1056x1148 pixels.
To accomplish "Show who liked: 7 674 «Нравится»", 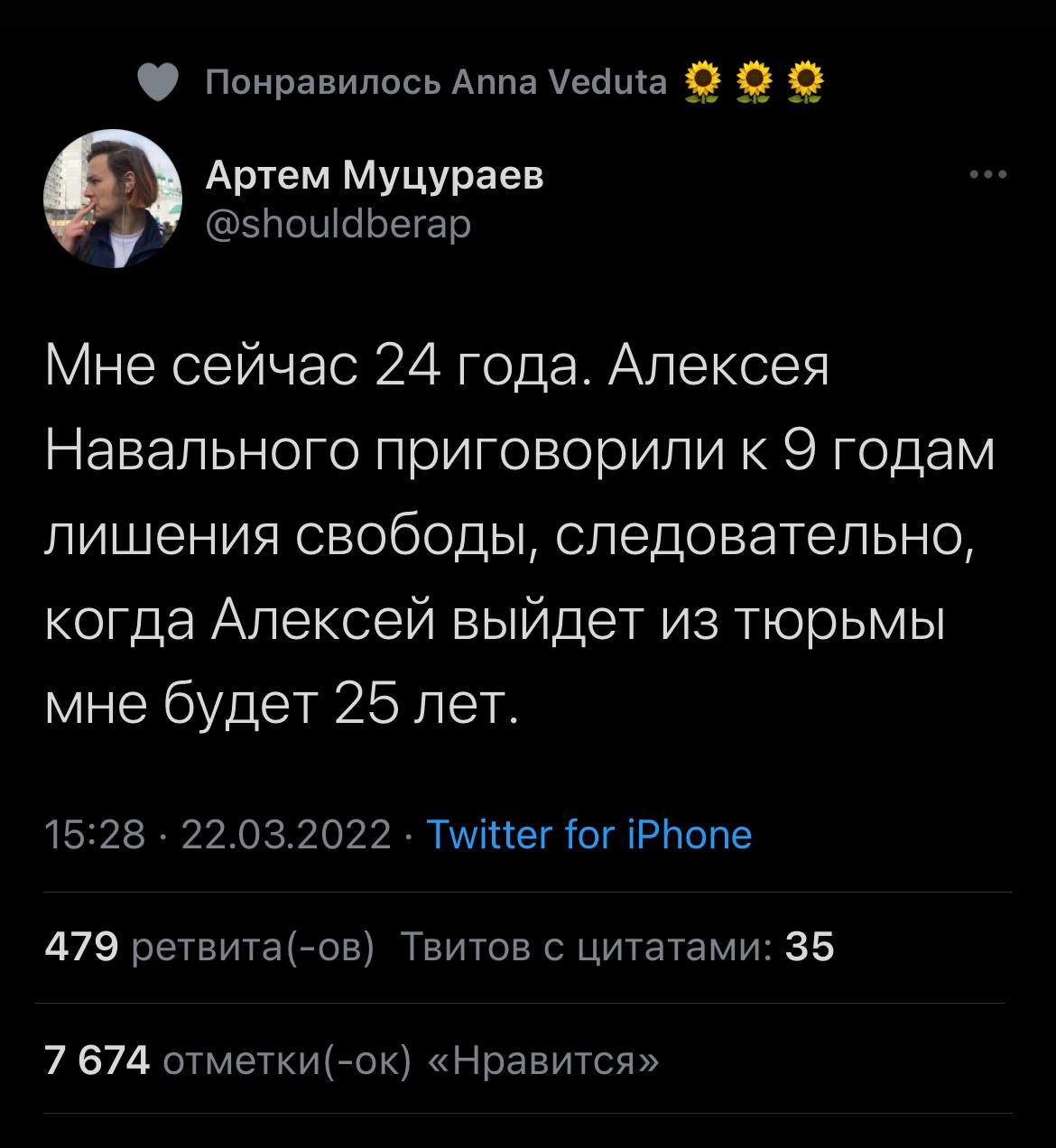I will click(x=351, y=1059).
